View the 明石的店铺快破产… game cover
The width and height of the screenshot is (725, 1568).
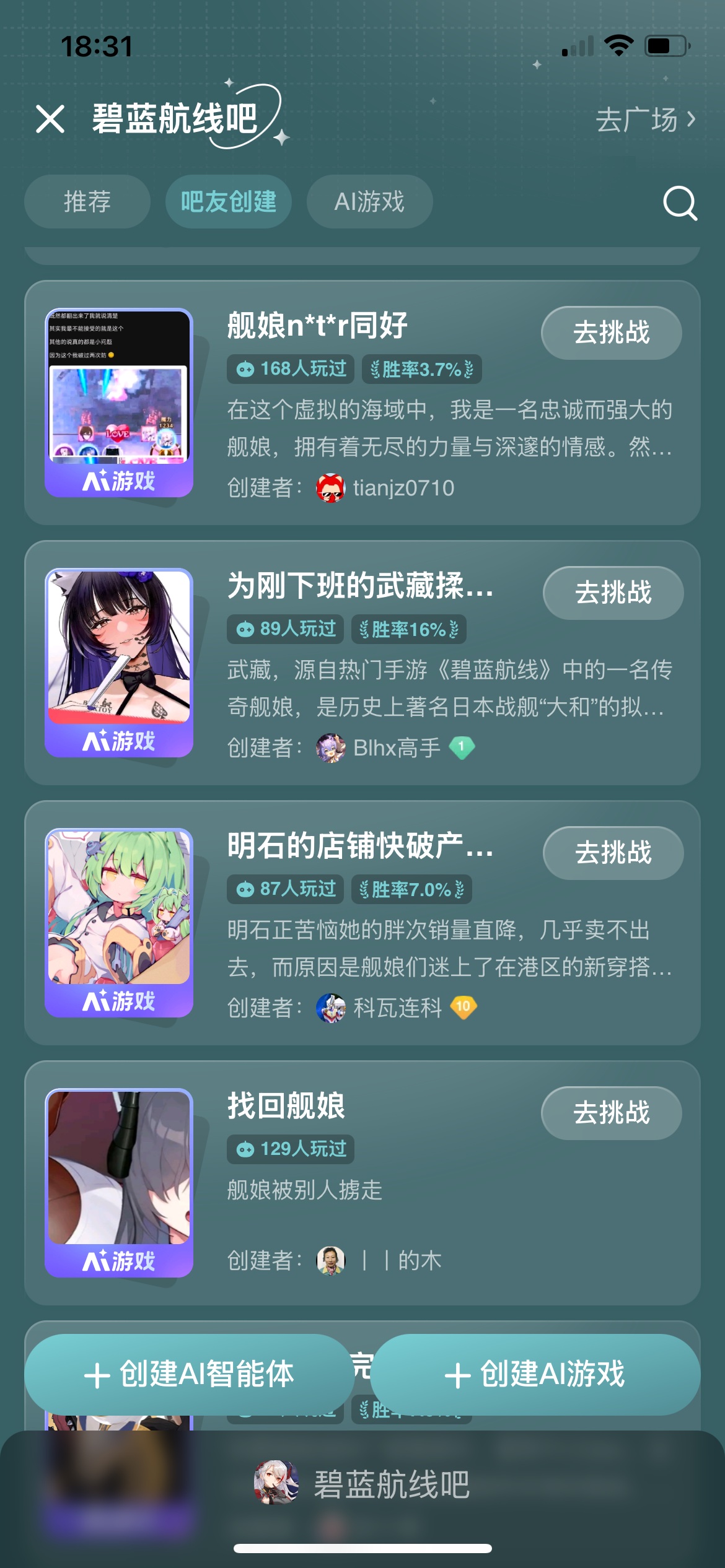pyautogui.click(x=119, y=923)
